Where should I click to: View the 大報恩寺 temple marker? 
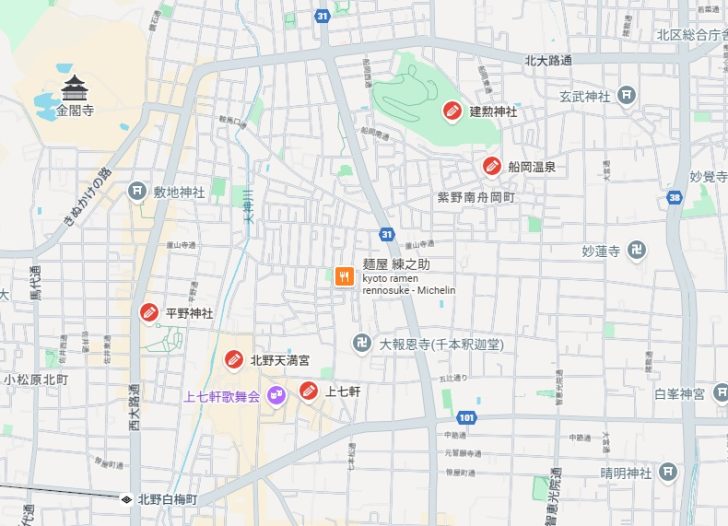(x=362, y=343)
